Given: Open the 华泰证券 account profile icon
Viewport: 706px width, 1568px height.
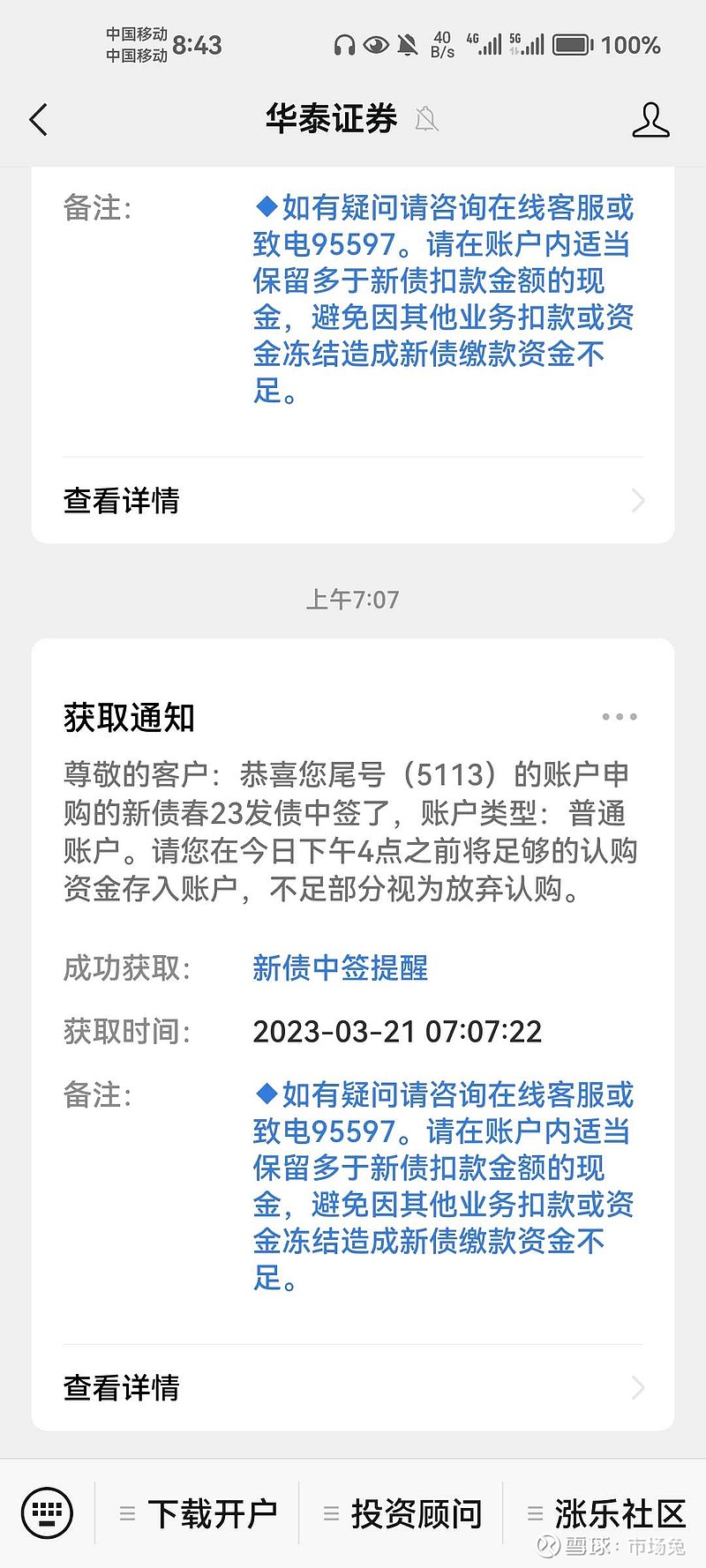Looking at the screenshot, I should (x=650, y=119).
